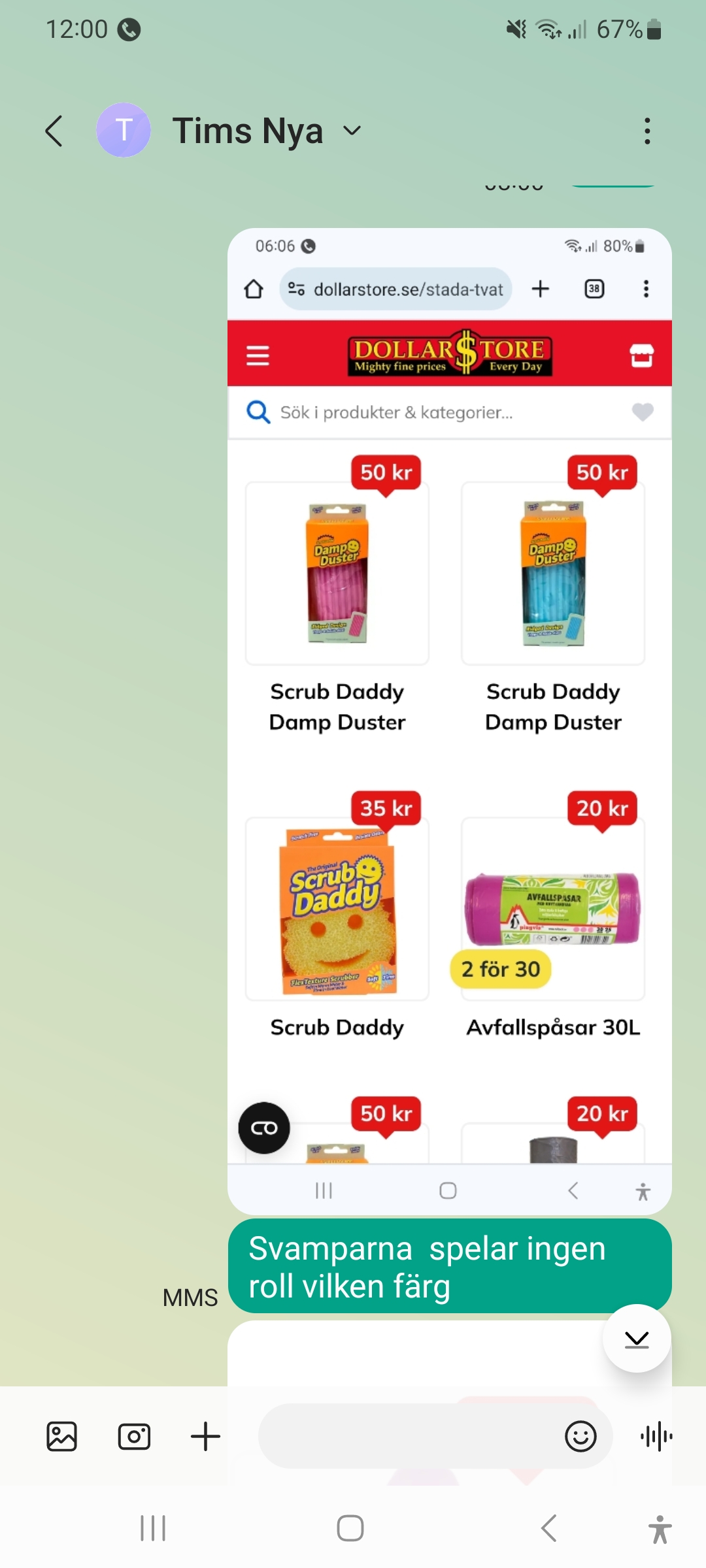Show recent apps
This screenshot has height=1568, width=706.
coord(153,1528)
